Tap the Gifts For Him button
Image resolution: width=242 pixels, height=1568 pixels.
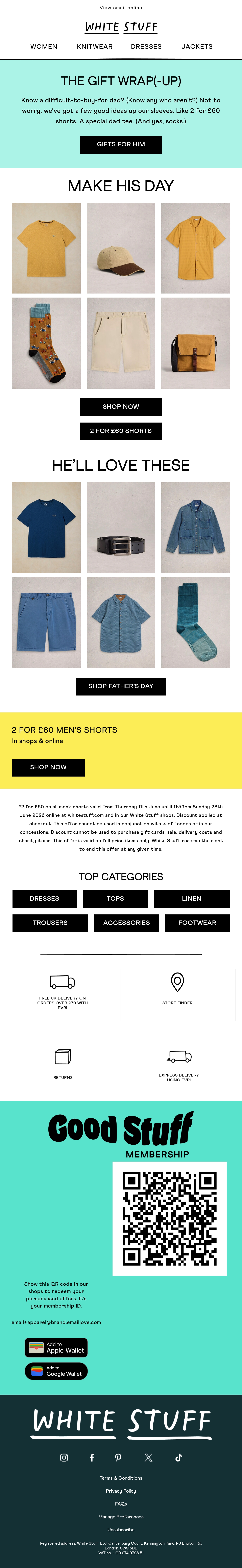[121, 144]
